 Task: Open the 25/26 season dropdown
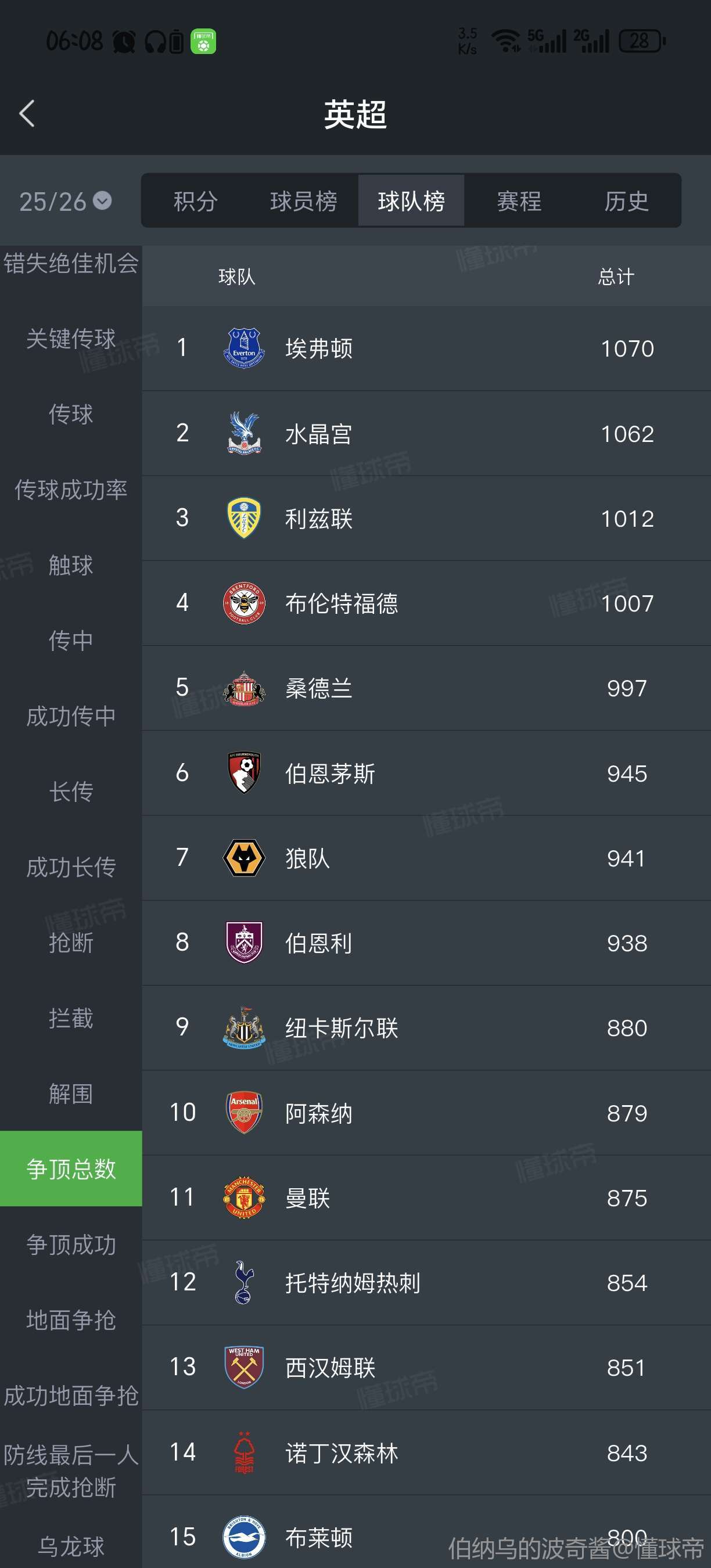[65, 201]
